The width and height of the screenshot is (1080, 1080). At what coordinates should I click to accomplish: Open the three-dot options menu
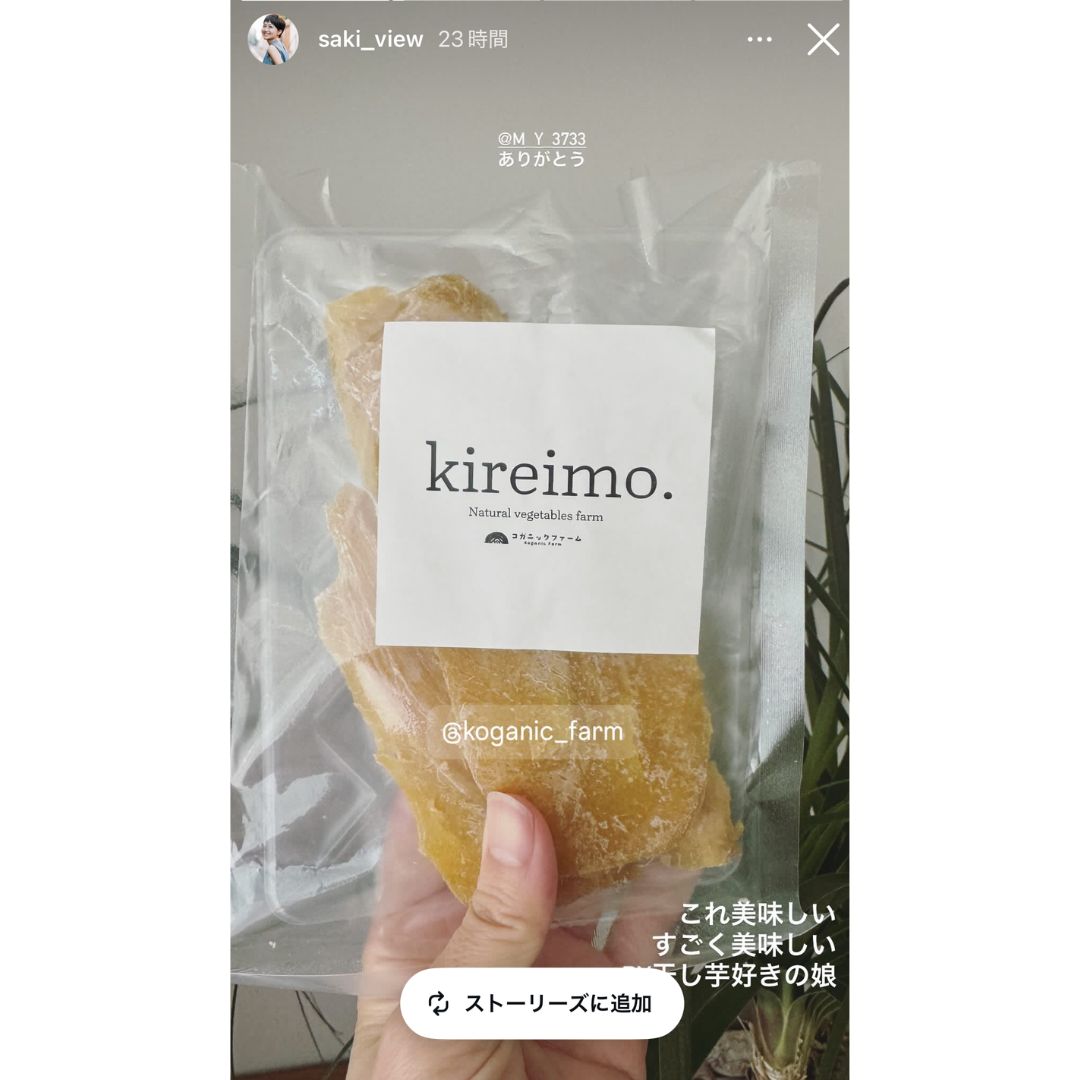pos(760,40)
